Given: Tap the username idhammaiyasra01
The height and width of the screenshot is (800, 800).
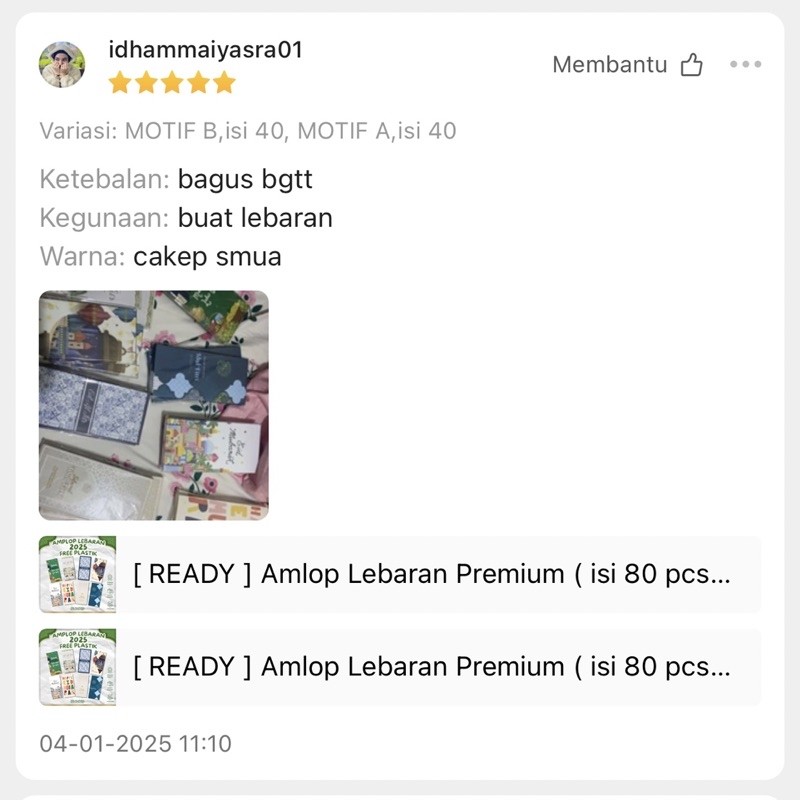Looking at the screenshot, I should click(205, 50).
